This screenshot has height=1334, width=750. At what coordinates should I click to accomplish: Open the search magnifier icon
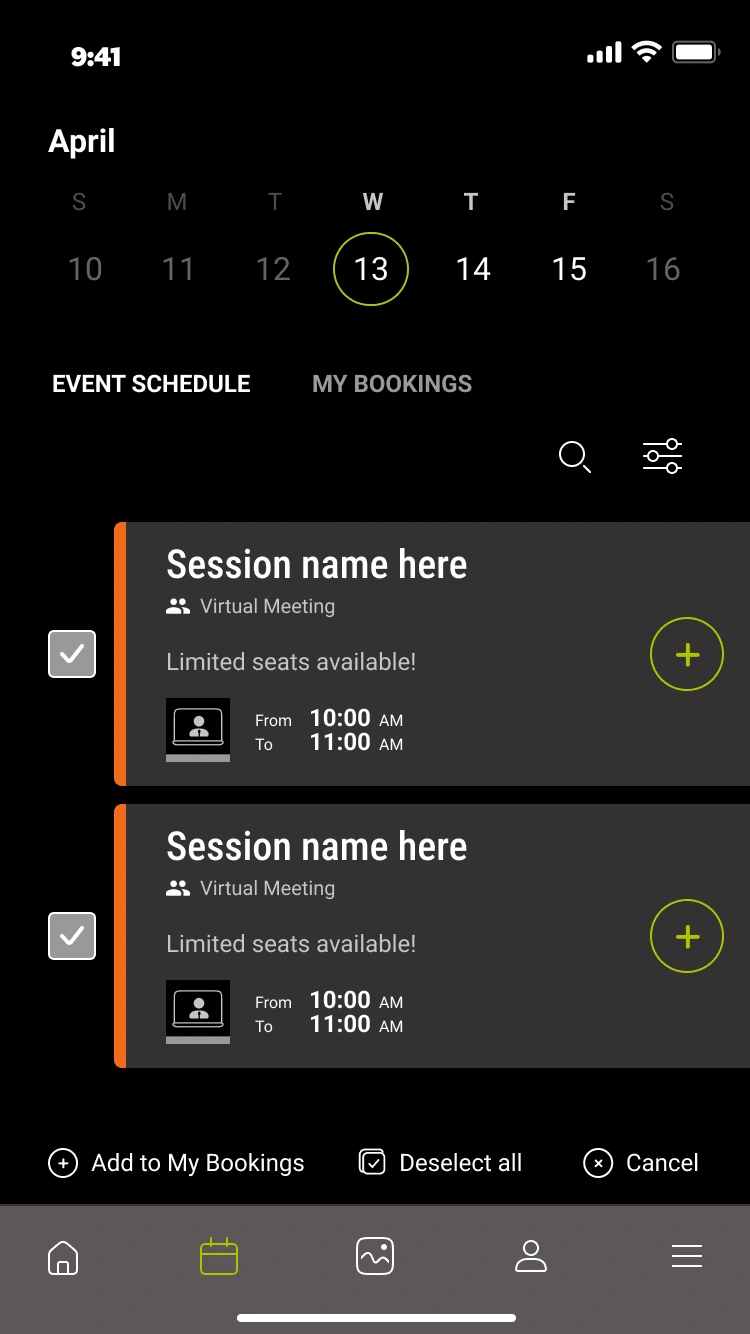574,457
